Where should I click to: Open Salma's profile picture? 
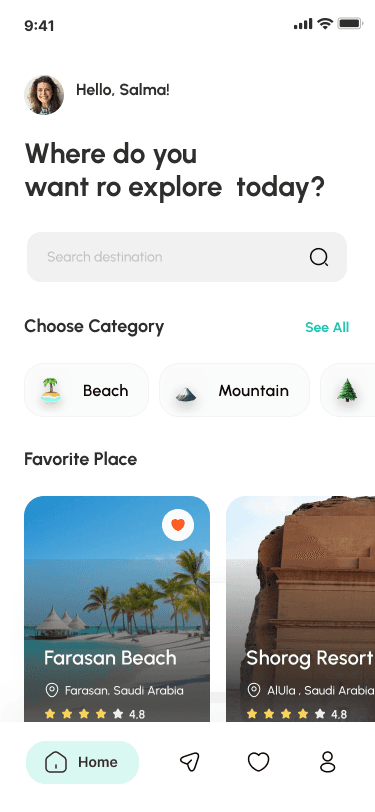(x=44, y=95)
